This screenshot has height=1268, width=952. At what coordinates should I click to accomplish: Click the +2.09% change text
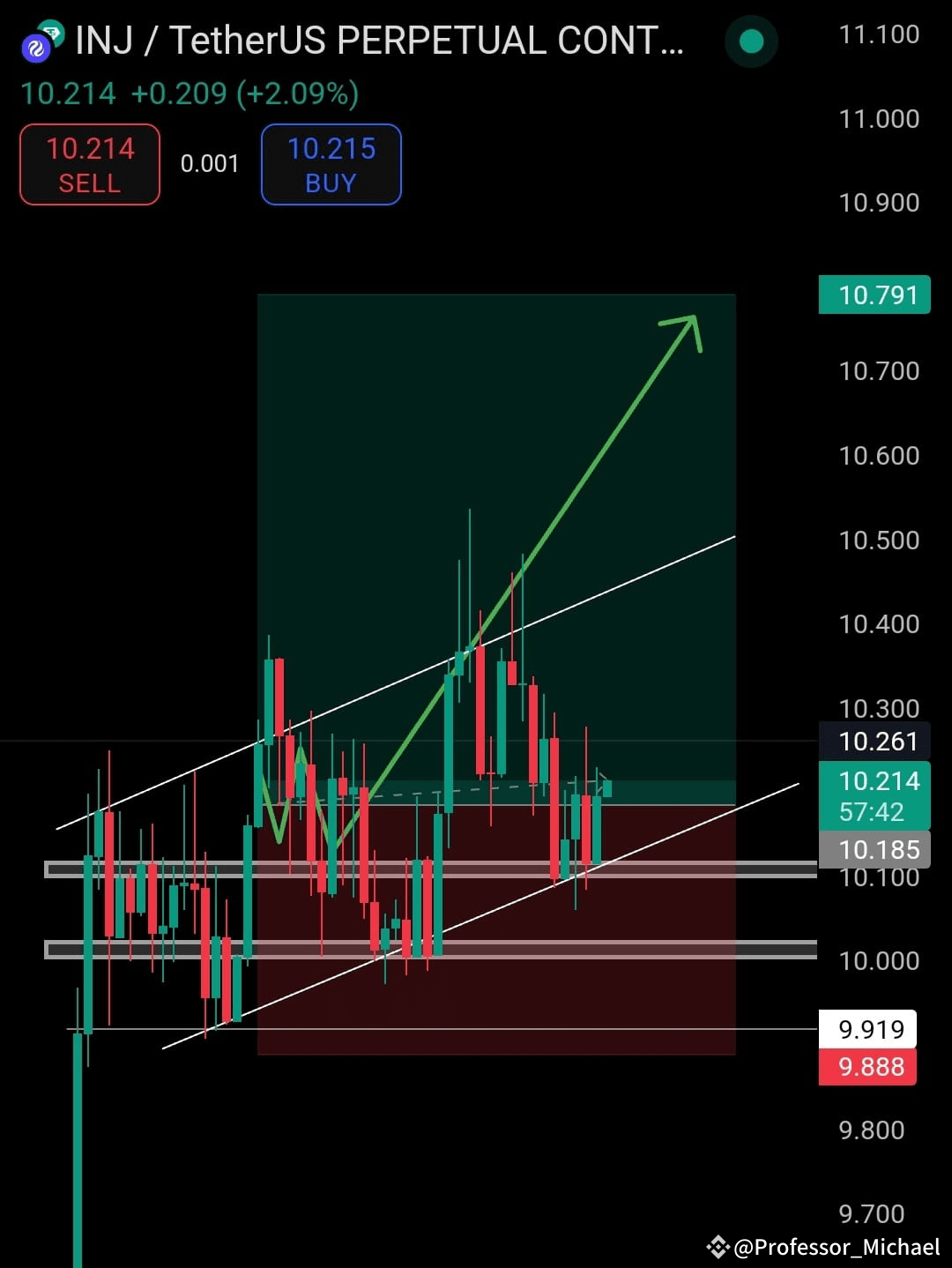296,92
